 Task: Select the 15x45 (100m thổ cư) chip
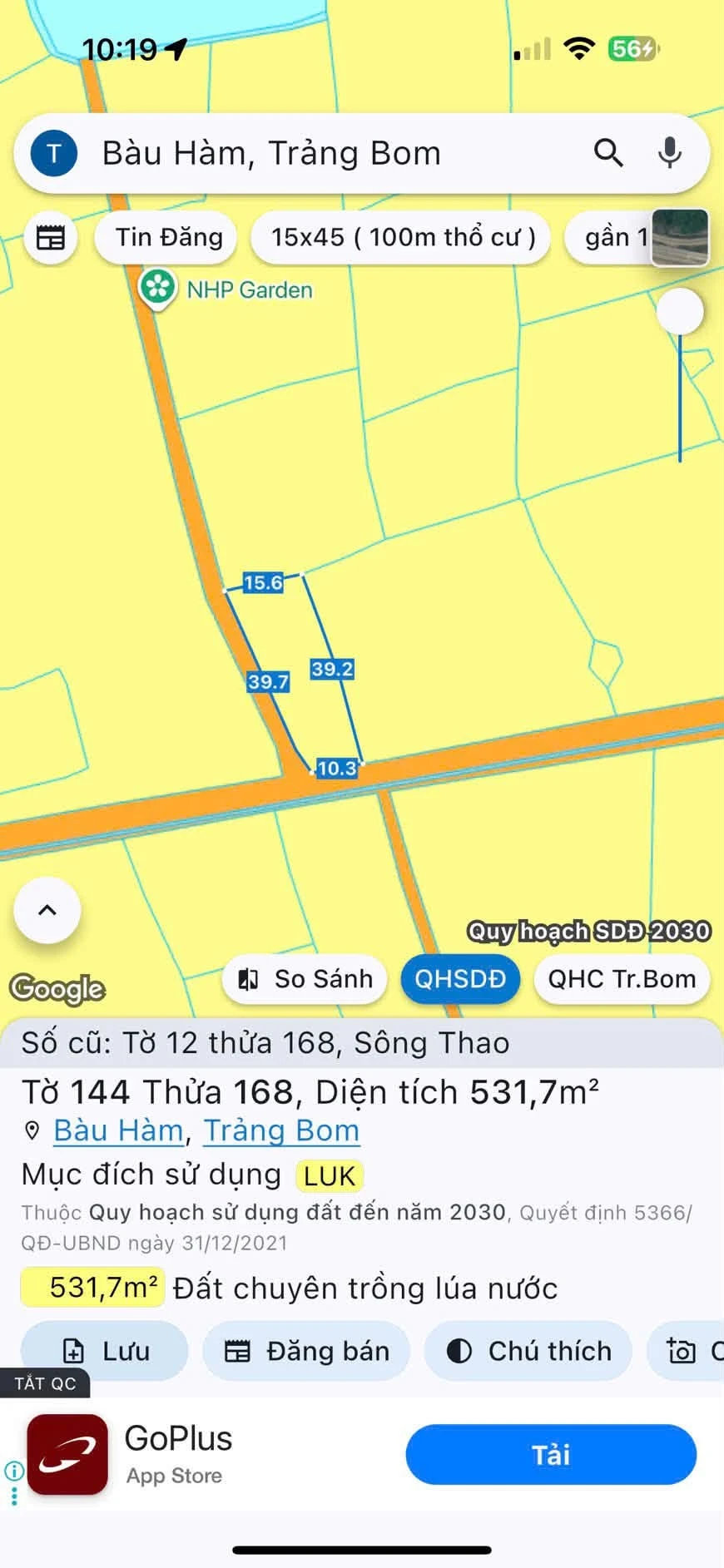click(x=403, y=238)
